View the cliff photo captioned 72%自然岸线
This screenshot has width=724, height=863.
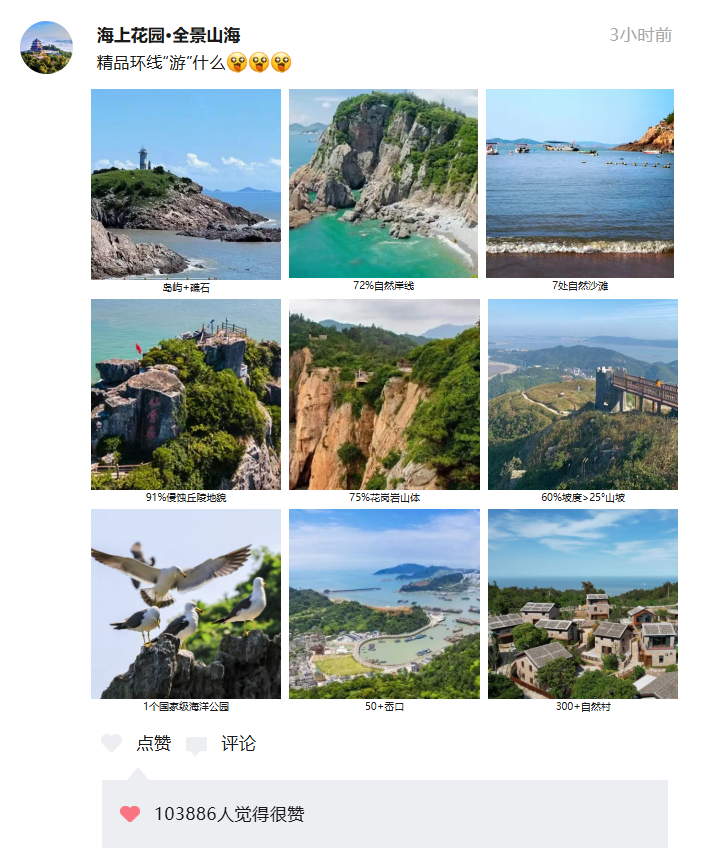pyautogui.click(x=383, y=184)
